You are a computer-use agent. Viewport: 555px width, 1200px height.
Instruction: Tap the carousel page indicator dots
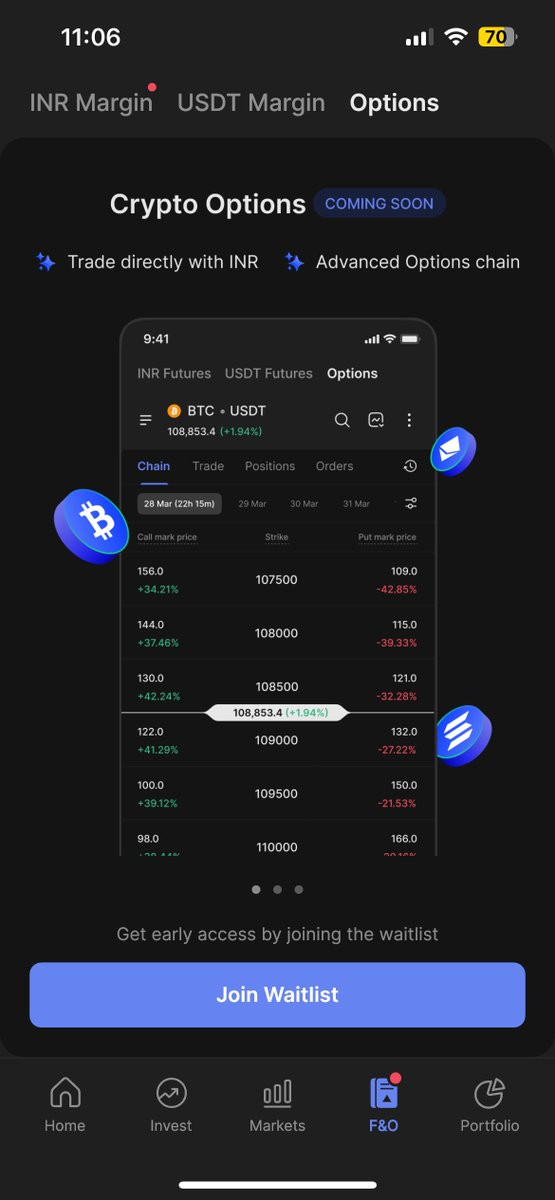[x=277, y=889]
